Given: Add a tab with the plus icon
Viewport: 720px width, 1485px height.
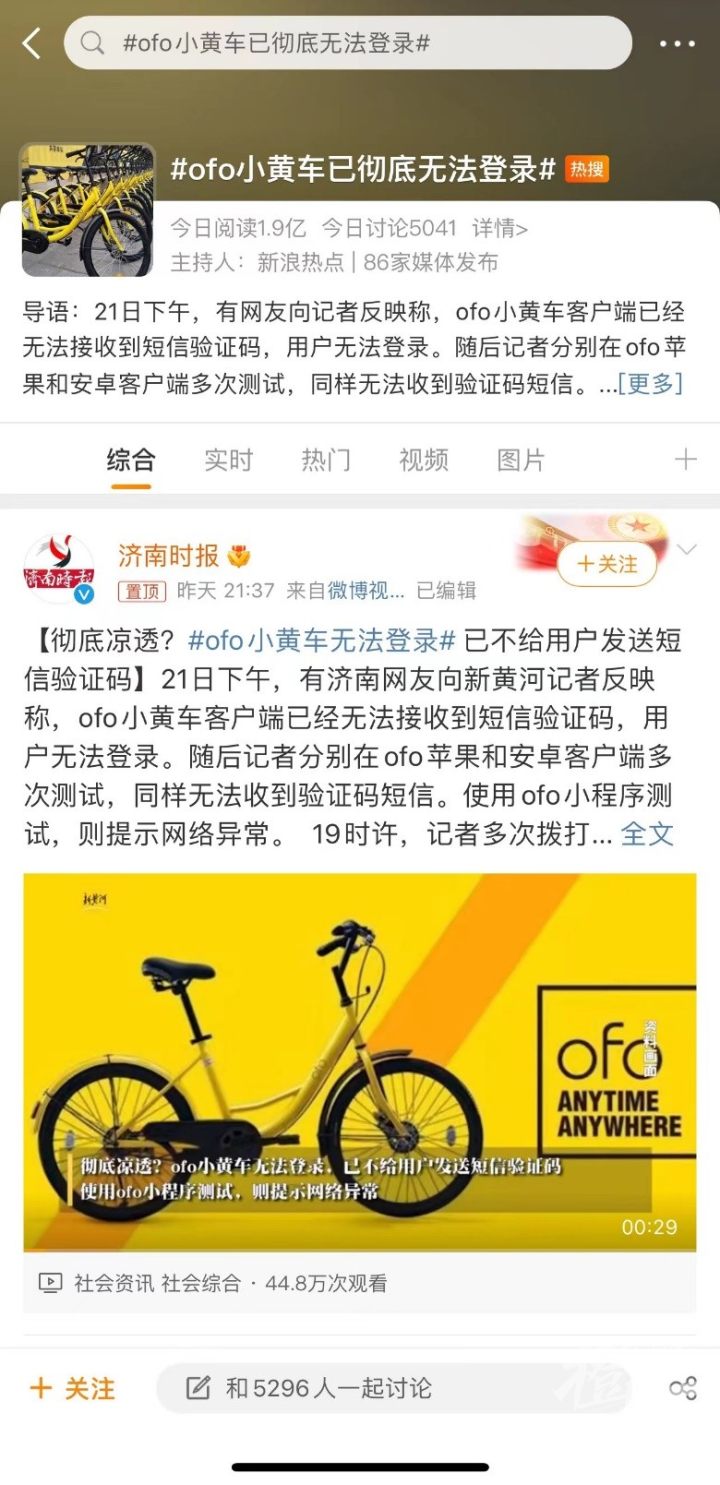Looking at the screenshot, I should 685,460.
